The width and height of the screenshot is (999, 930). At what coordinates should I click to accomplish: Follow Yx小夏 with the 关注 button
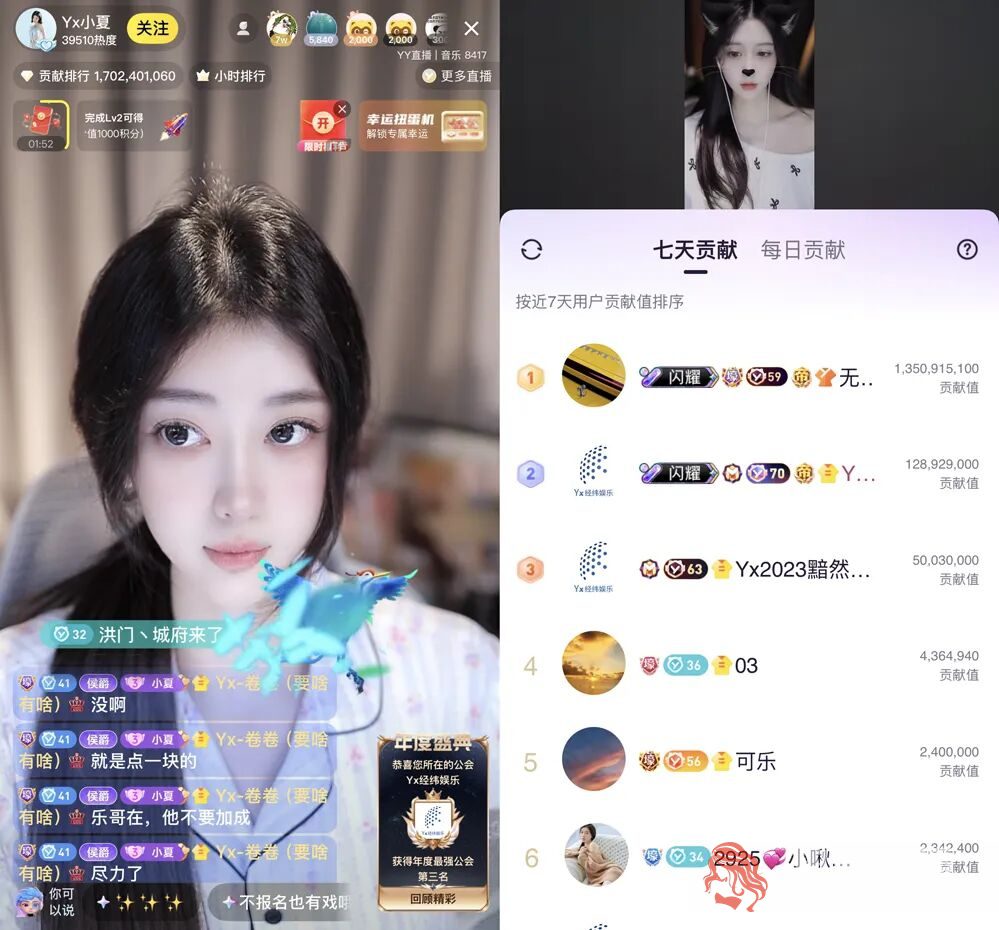152,29
